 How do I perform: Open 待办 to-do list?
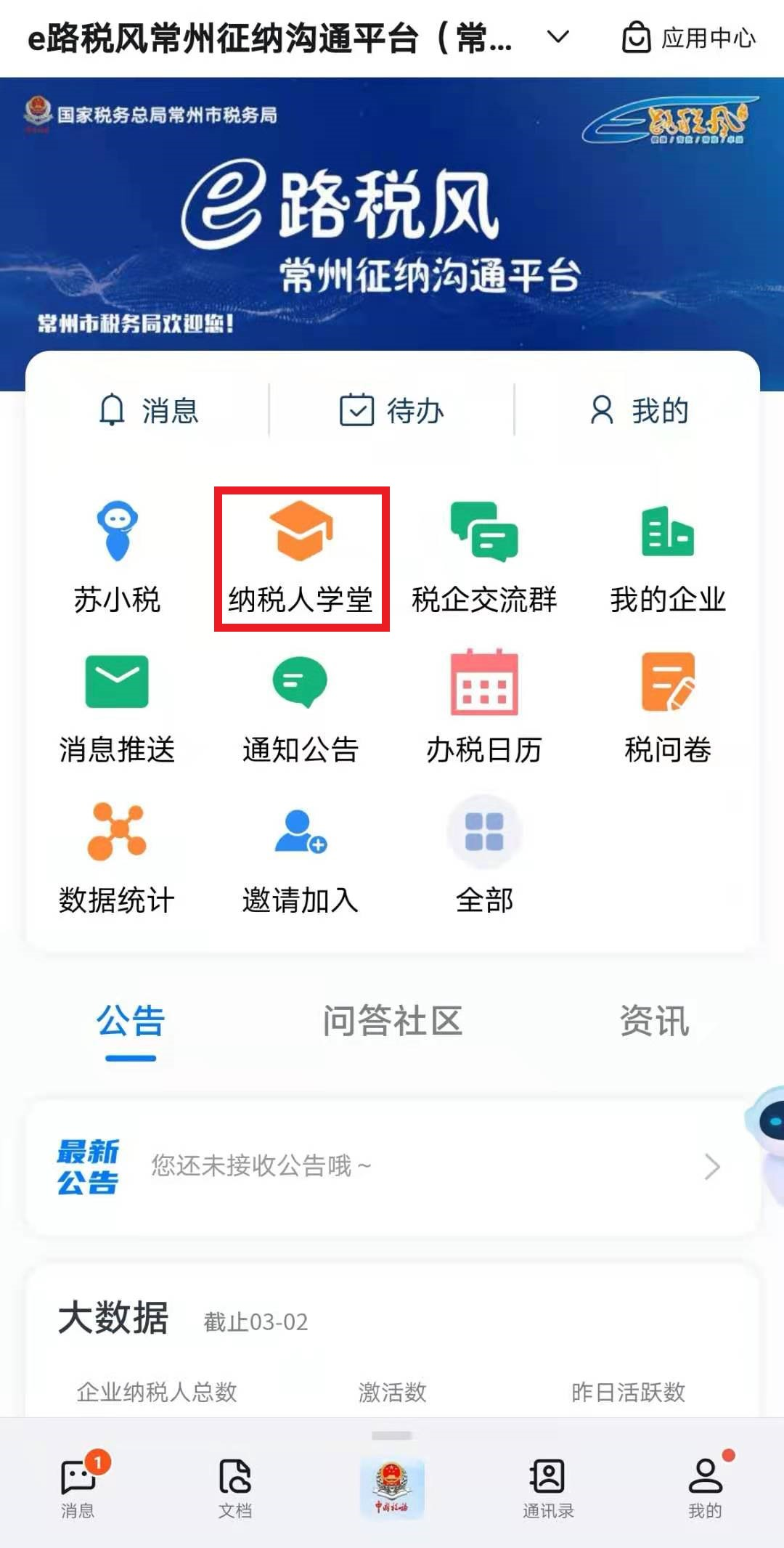pos(392,410)
